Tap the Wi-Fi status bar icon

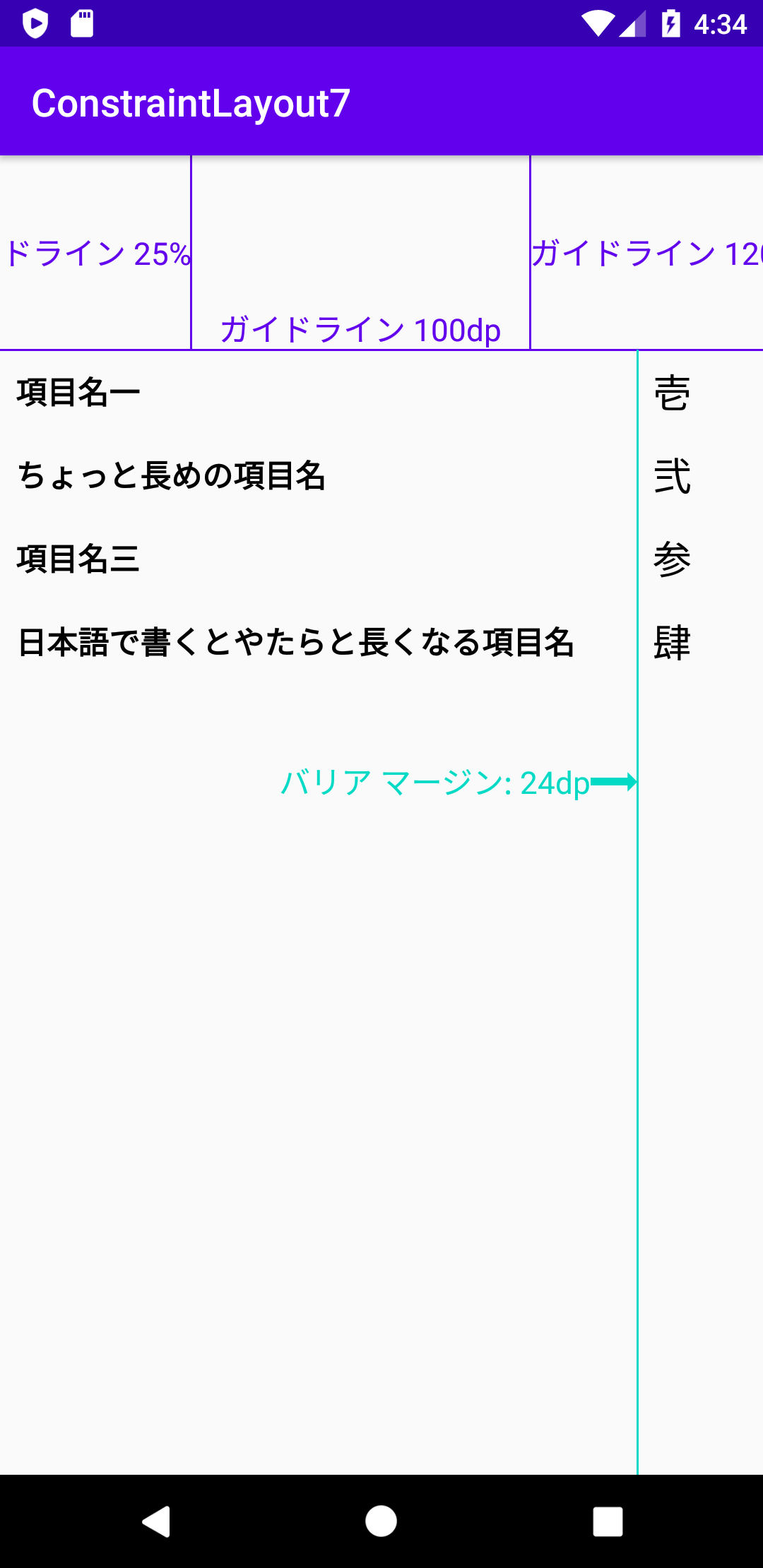(598, 23)
